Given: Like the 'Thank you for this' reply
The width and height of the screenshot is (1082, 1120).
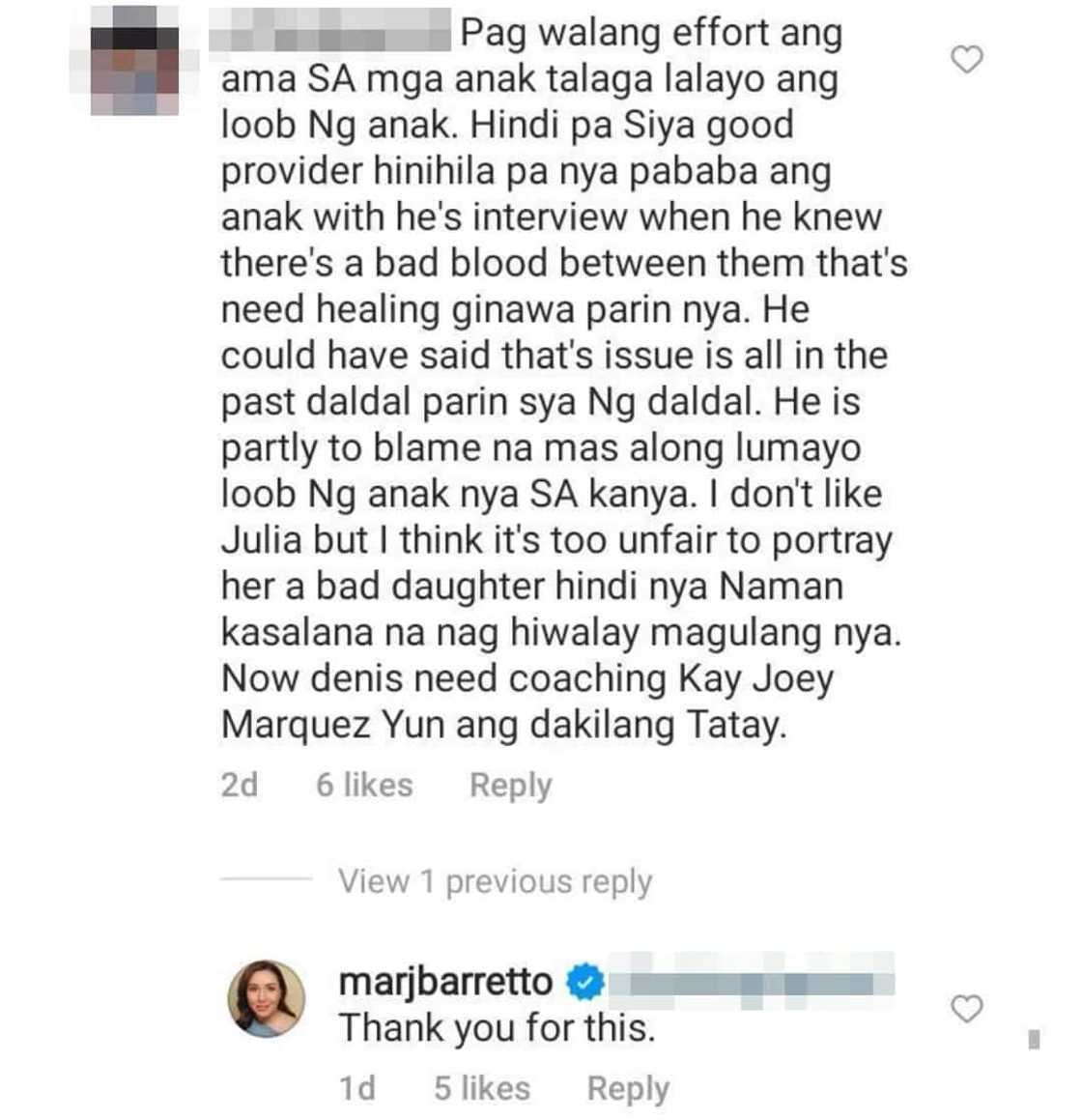Looking at the screenshot, I should (x=967, y=1009).
